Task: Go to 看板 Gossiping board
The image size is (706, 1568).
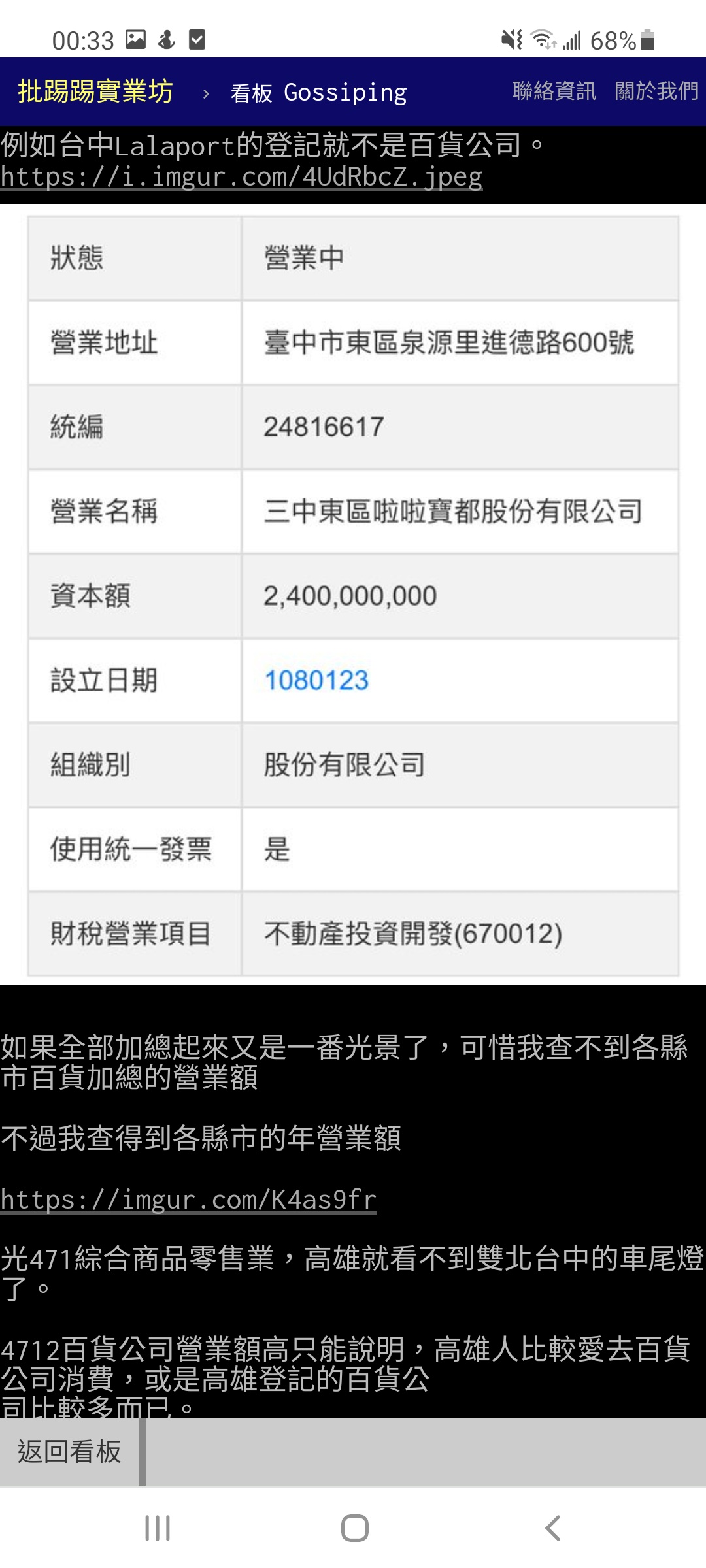Action: [x=319, y=93]
